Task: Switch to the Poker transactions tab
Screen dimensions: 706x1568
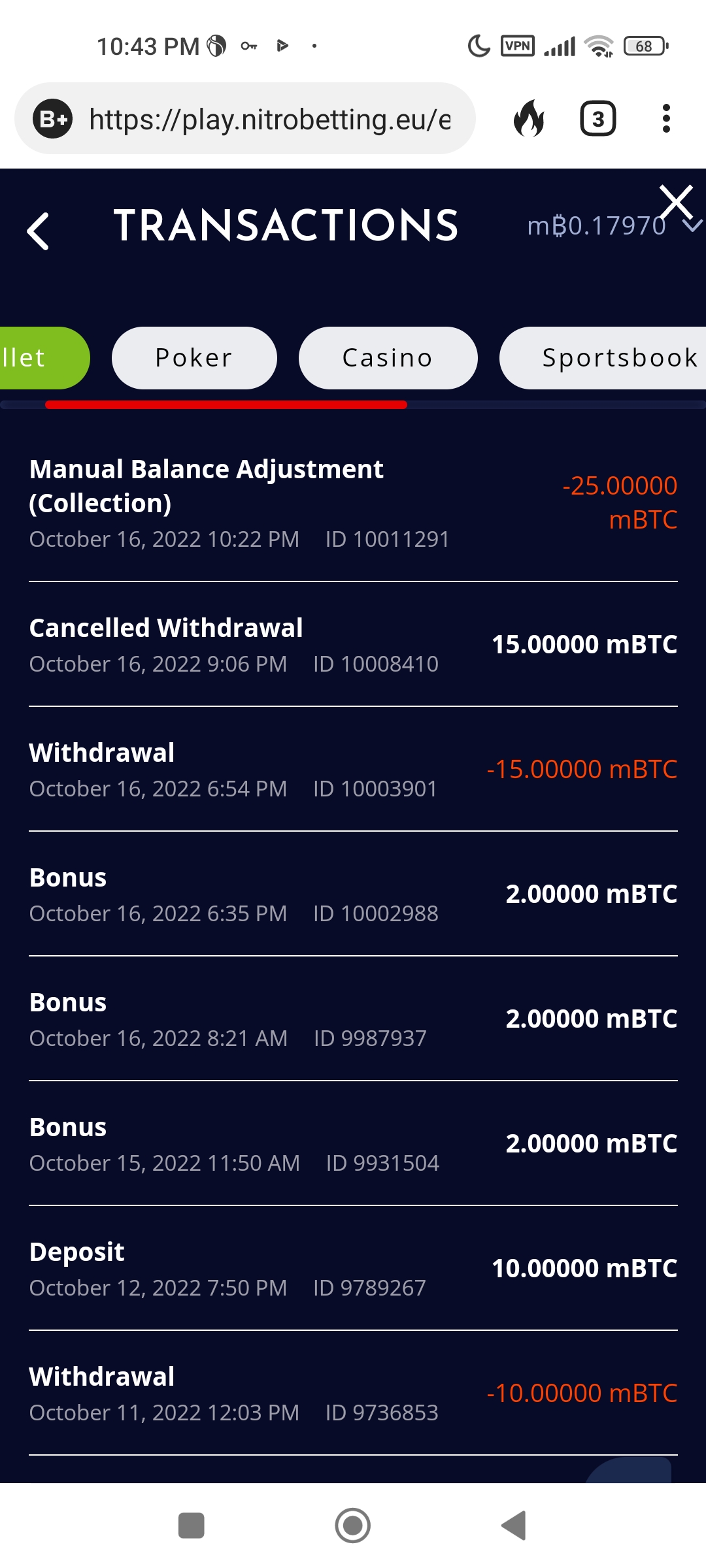Action: (x=194, y=358)
